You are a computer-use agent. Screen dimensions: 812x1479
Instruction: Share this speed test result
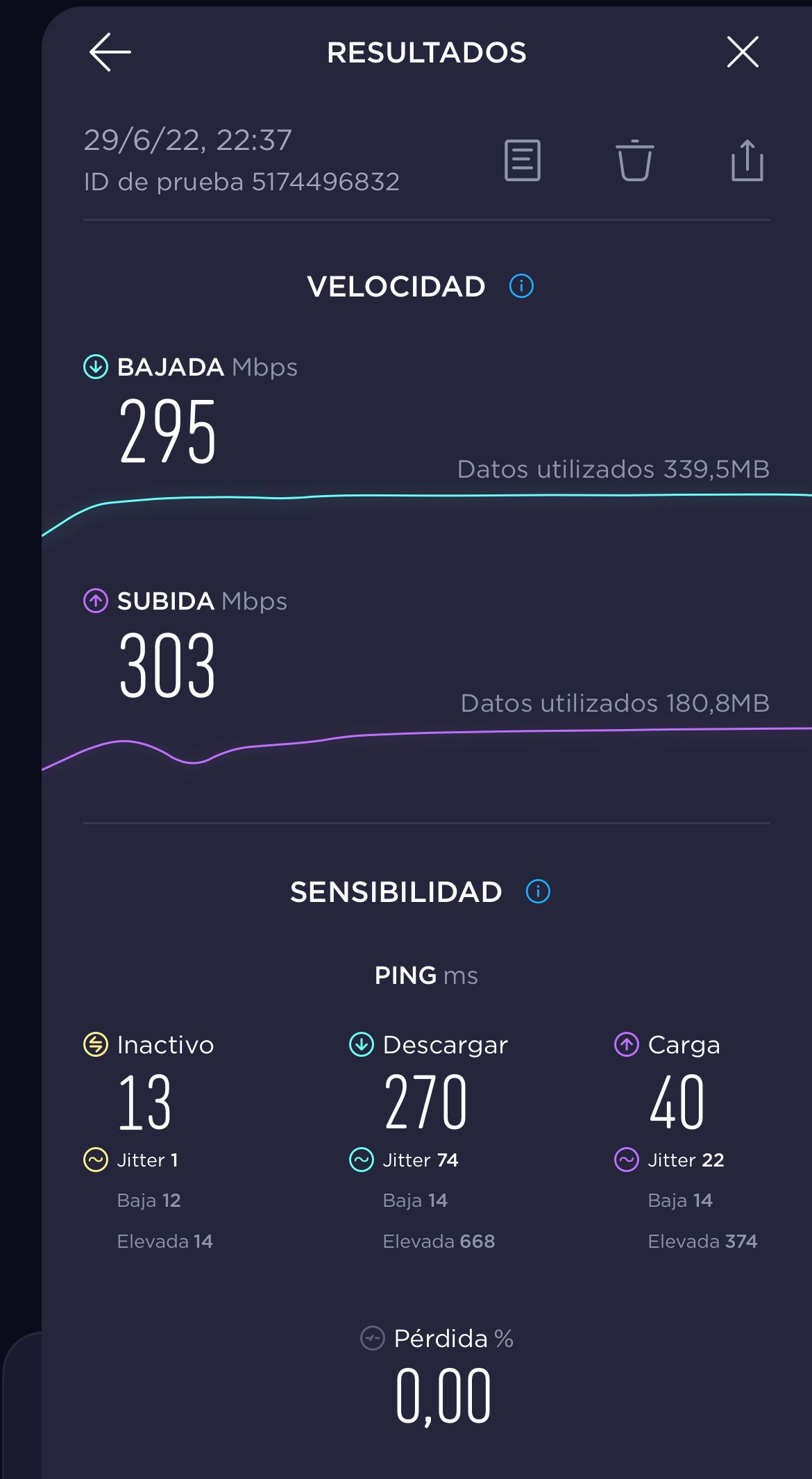tap(747, 160)
